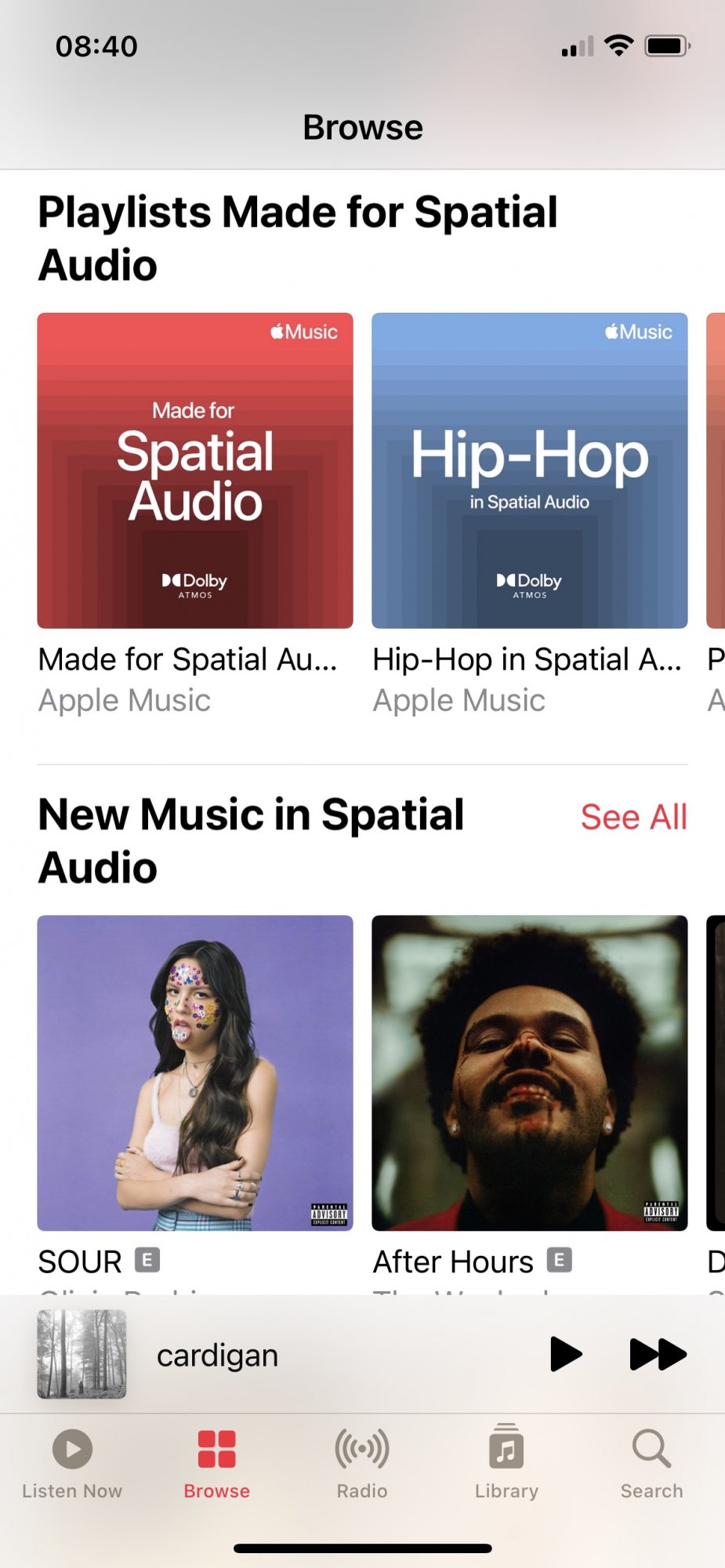The width and height of the screenshot is (725, 1568).
Task: Skip to the next track
Action: tap(658, 1354)
